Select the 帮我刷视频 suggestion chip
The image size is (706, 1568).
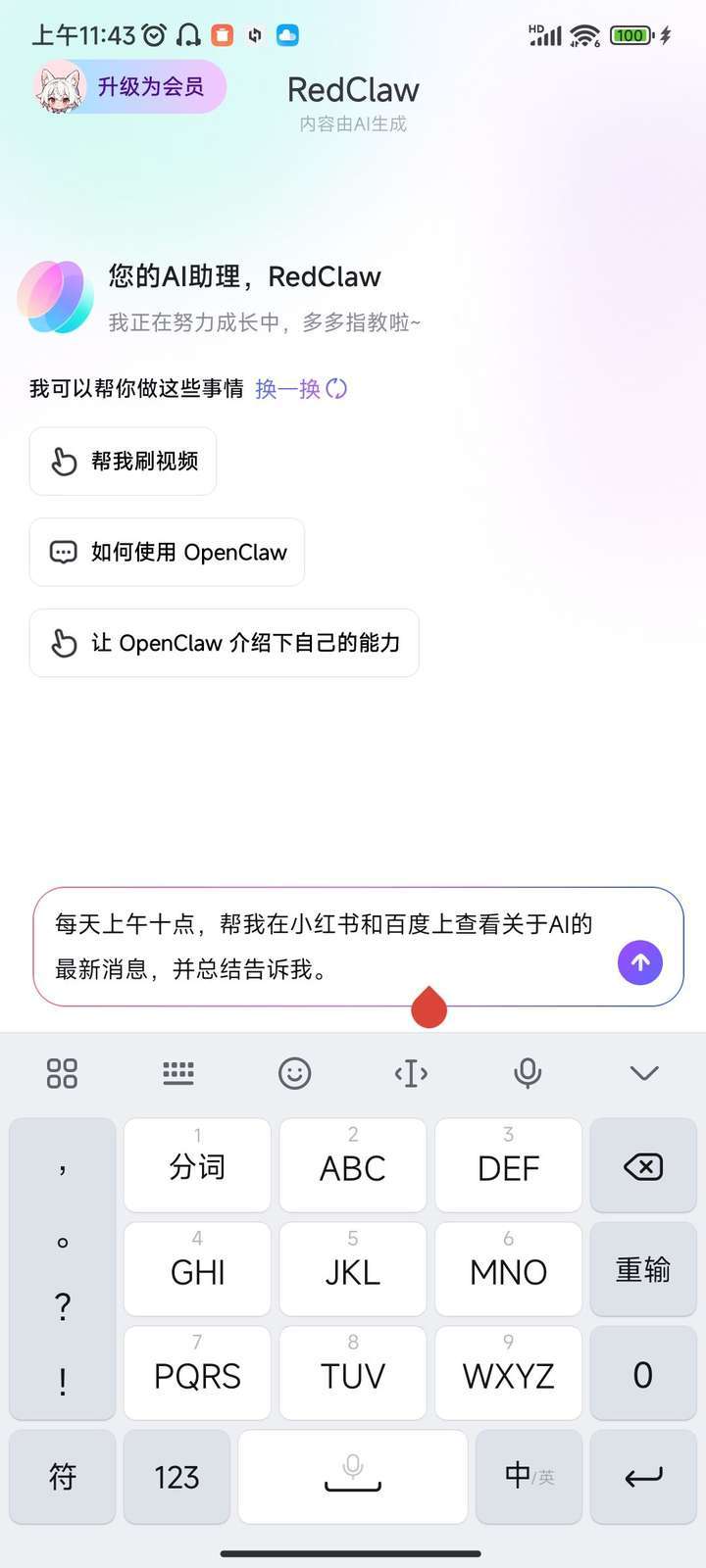pyautogui.click(x=122, y=461)
